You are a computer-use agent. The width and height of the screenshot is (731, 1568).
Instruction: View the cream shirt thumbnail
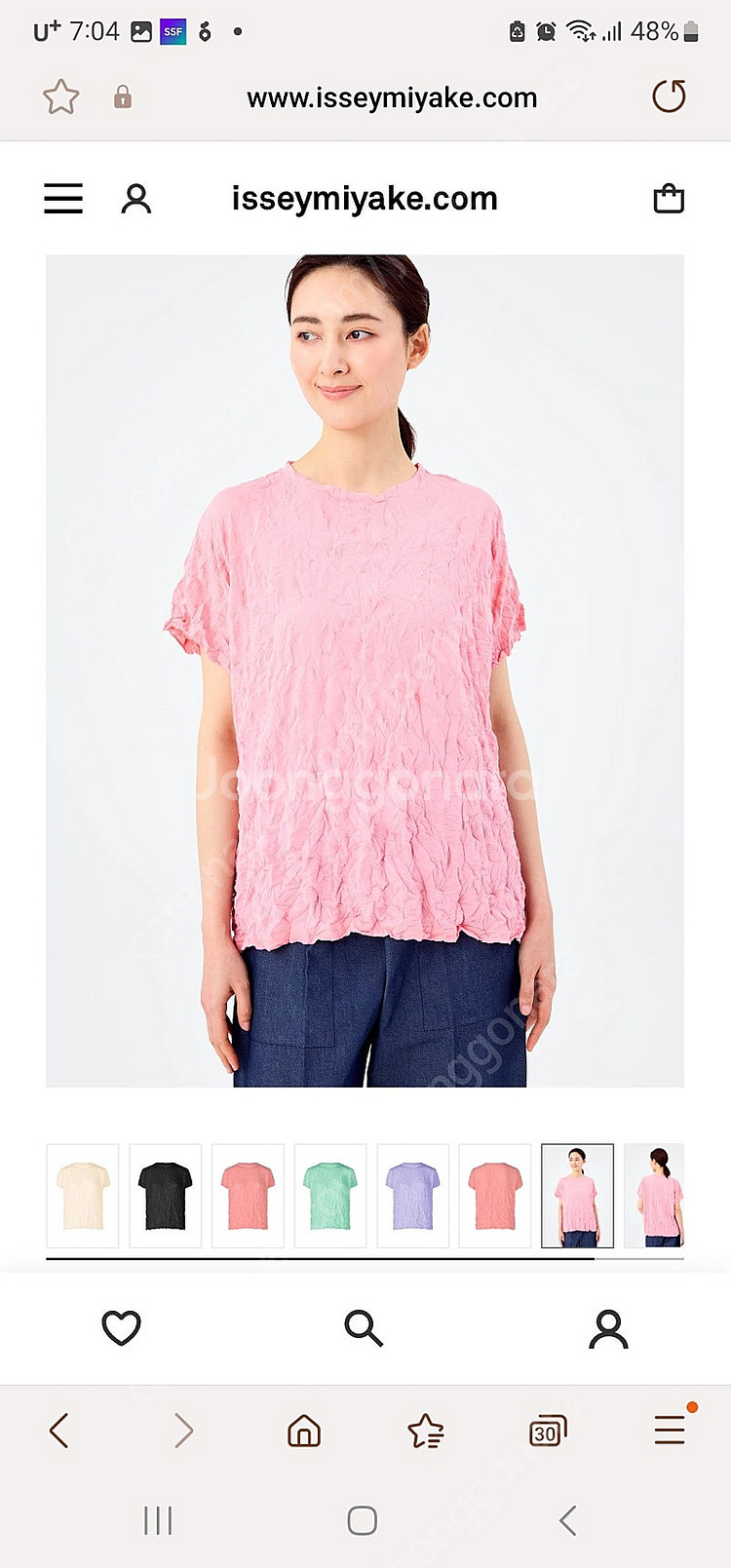pyautogui.click(x=83, y=1196)
